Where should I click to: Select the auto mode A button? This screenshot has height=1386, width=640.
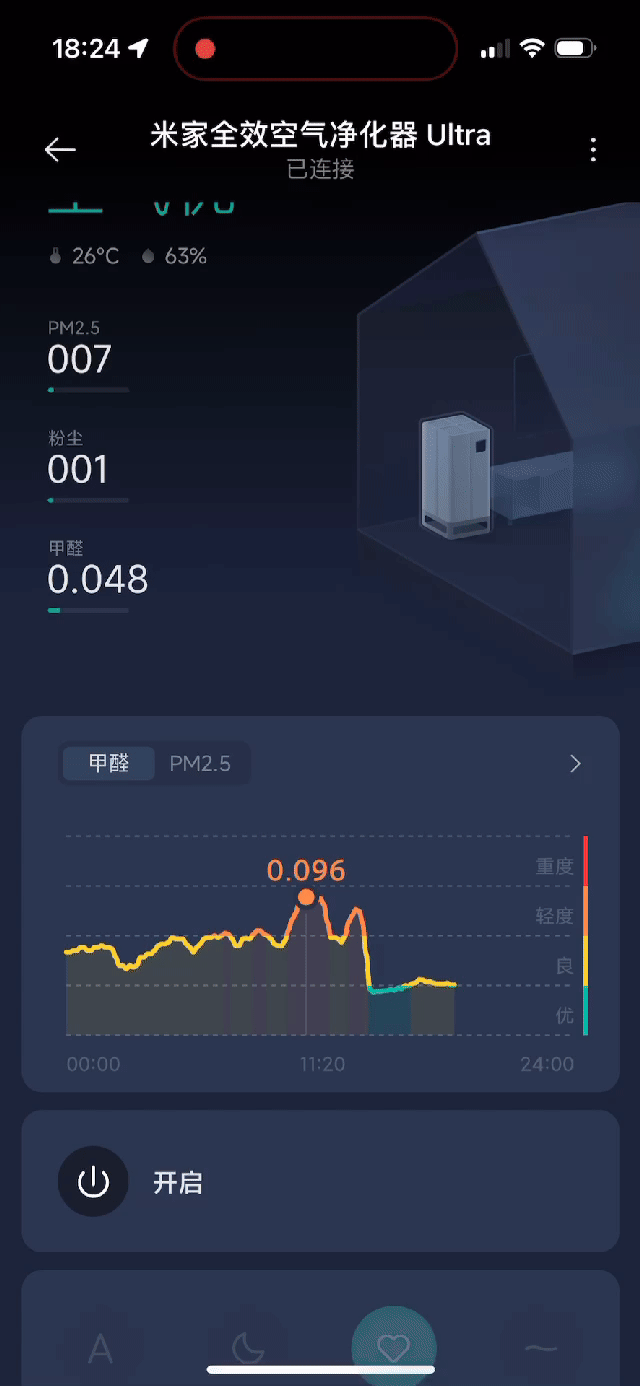point(100,1347)
